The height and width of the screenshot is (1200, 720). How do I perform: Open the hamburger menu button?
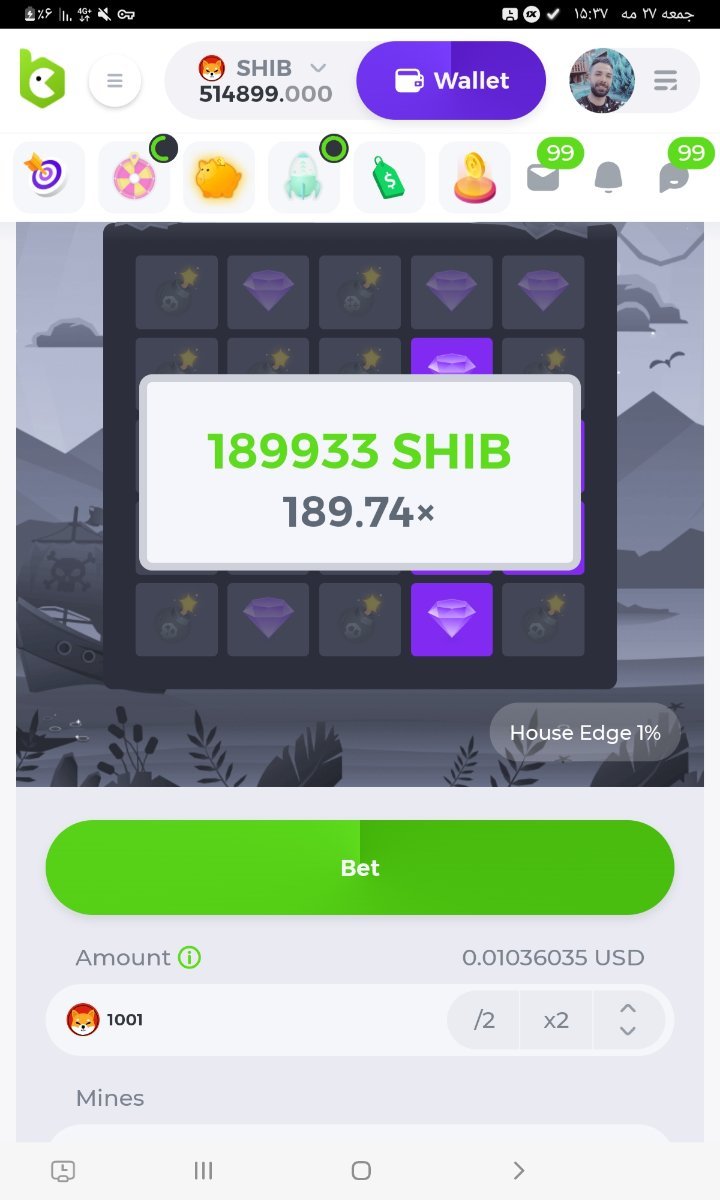114,81
